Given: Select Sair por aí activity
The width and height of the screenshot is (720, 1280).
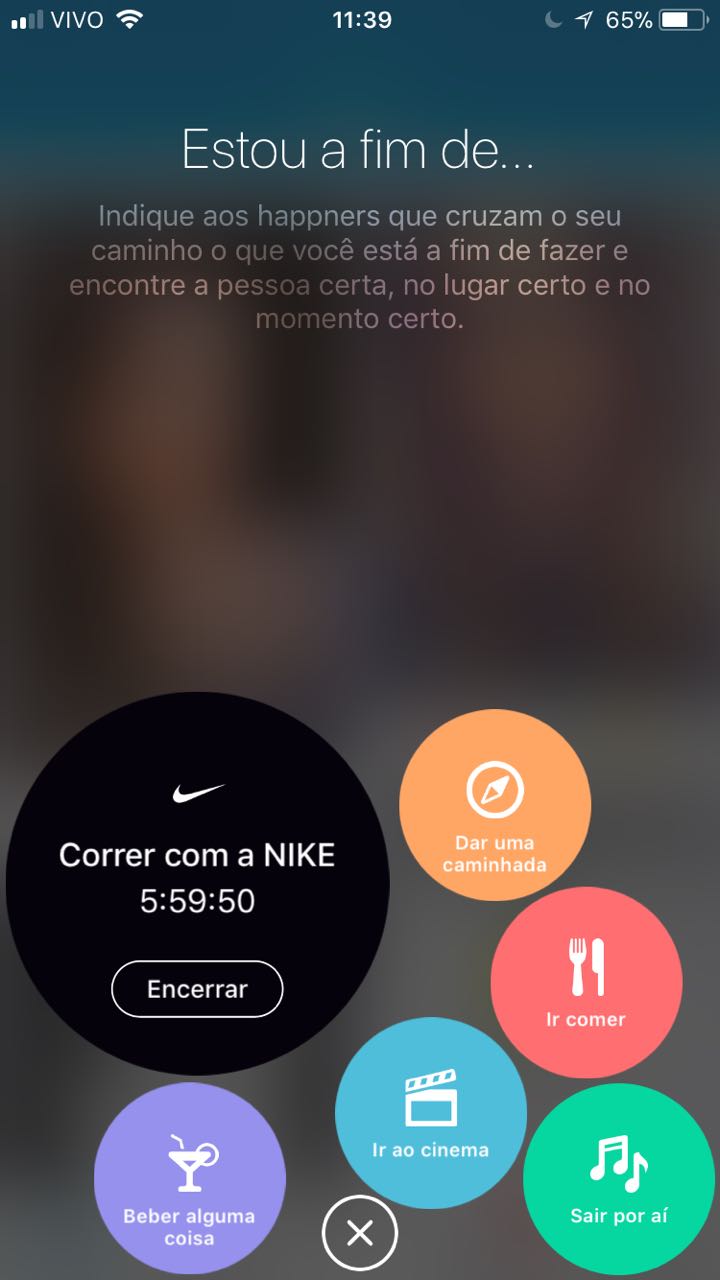Looking at the screenshot, I should tap(618, 1179).
